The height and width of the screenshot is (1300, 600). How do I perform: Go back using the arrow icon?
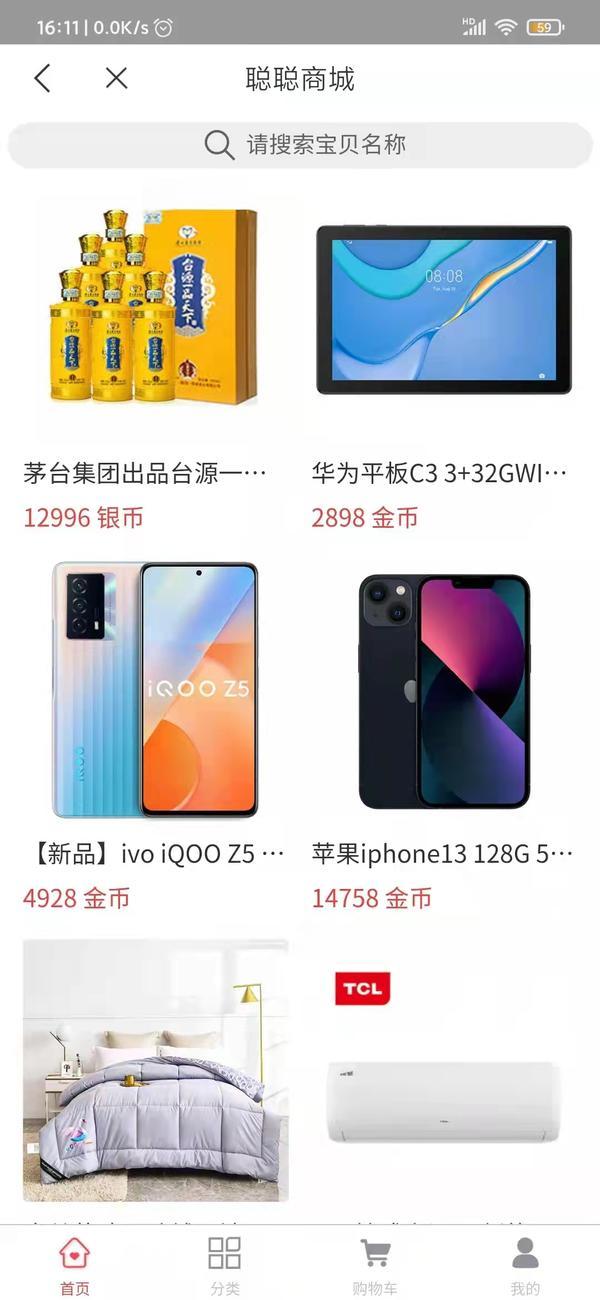tap(42, 78)
